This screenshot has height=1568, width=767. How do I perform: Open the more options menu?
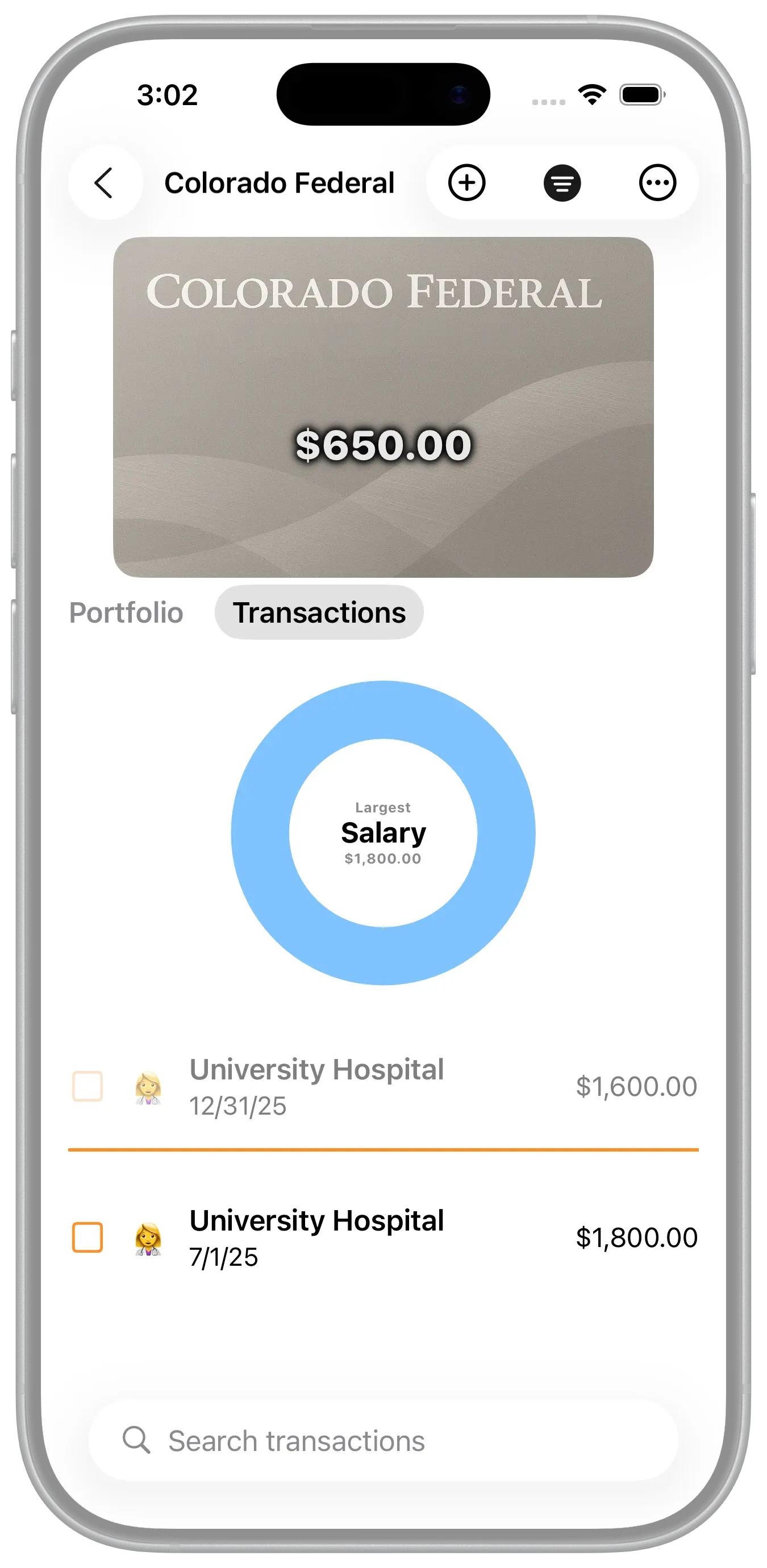tap(657, 182)
